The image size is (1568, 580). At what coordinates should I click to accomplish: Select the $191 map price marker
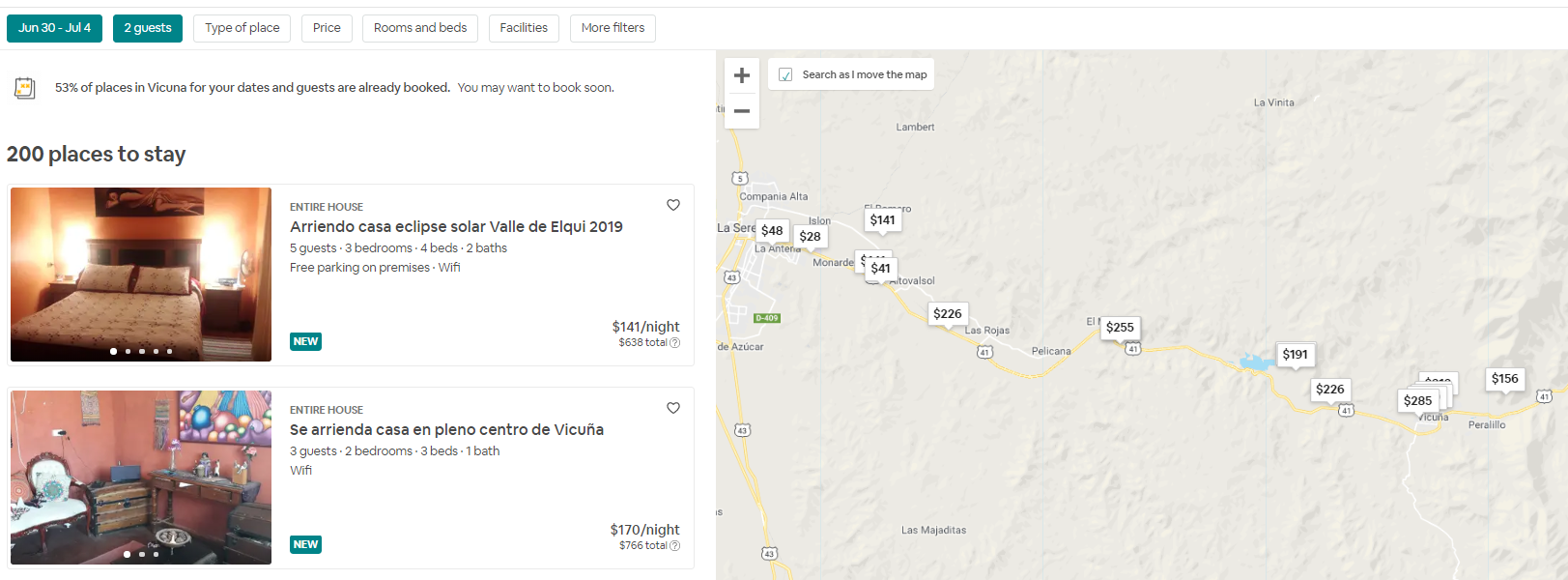pyautogui.click(x=1295, y=355)
